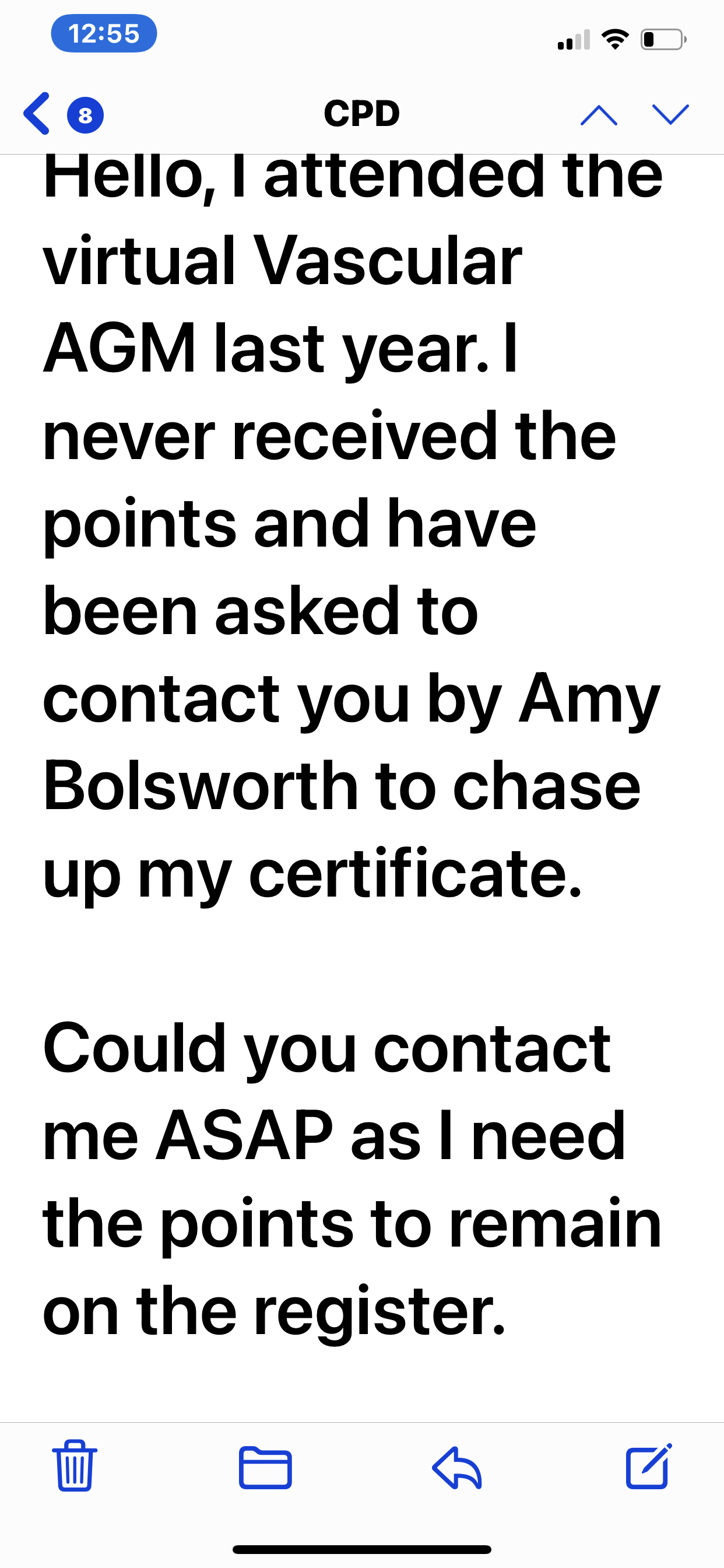Jump to the next email
This screenshot has height=1568, width=724.
click(x=670, y=114)
